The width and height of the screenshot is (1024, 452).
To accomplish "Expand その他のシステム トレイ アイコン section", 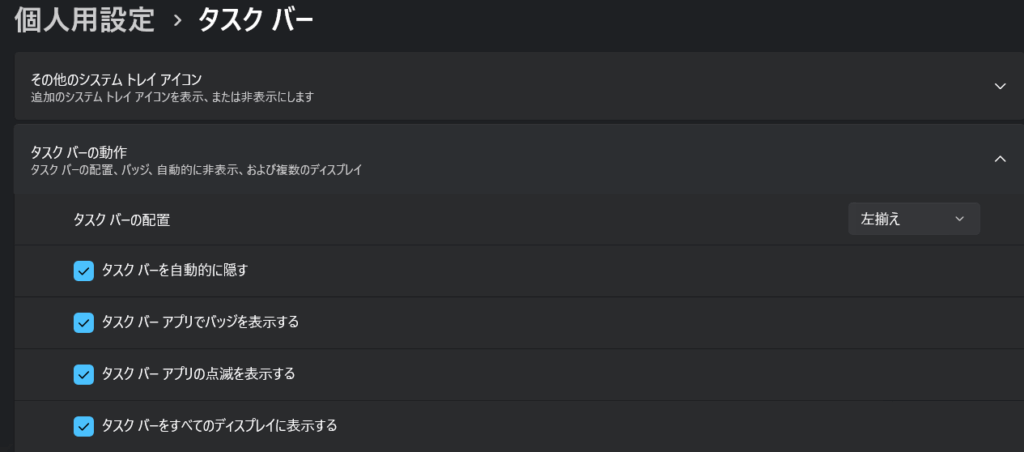I will [x=999, y=86].
